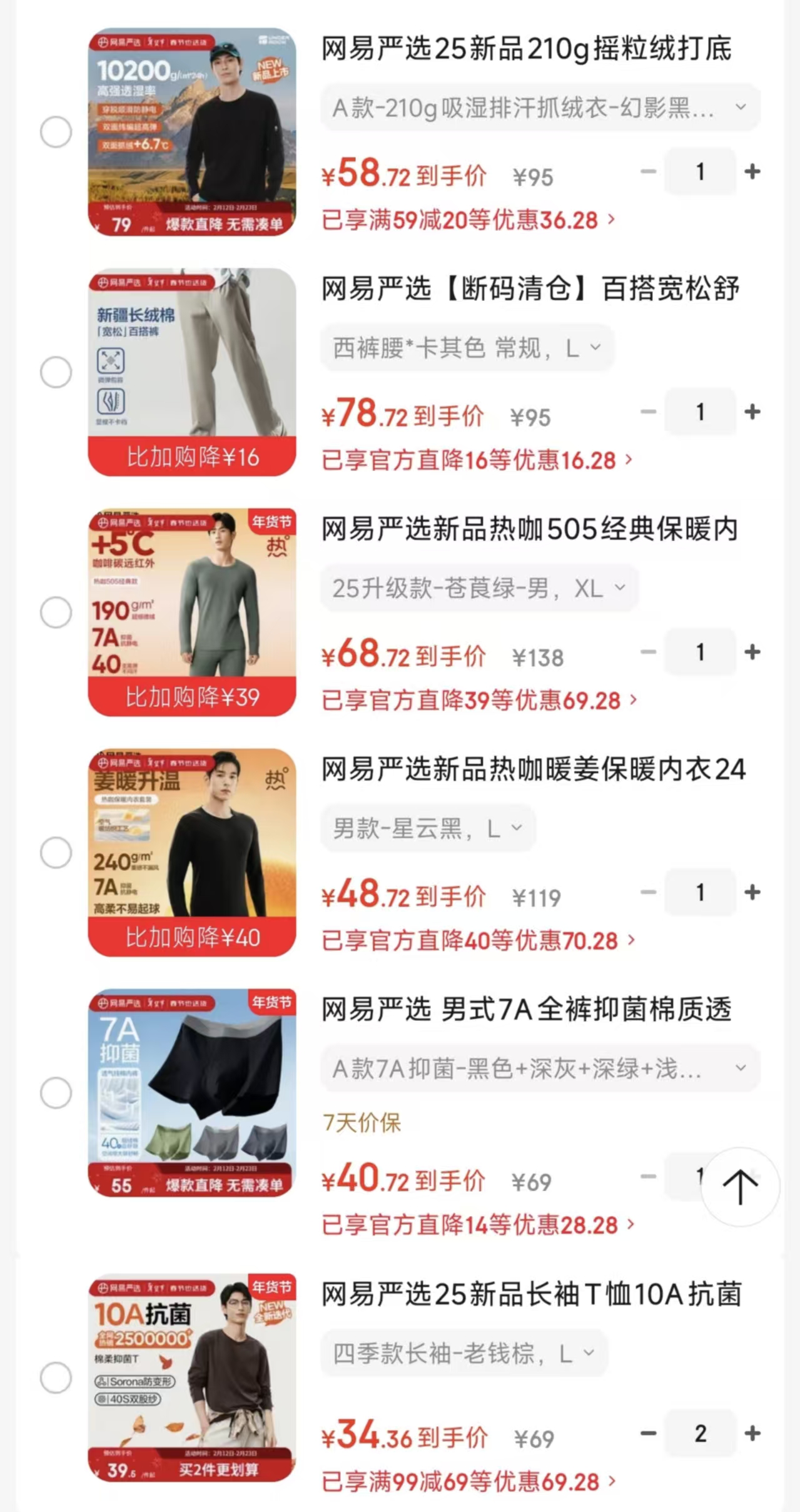This screenshot has height=1512, width=800.
Task: Check the 长袖T恤10A抗菌 item
Action: point(56,1378)
